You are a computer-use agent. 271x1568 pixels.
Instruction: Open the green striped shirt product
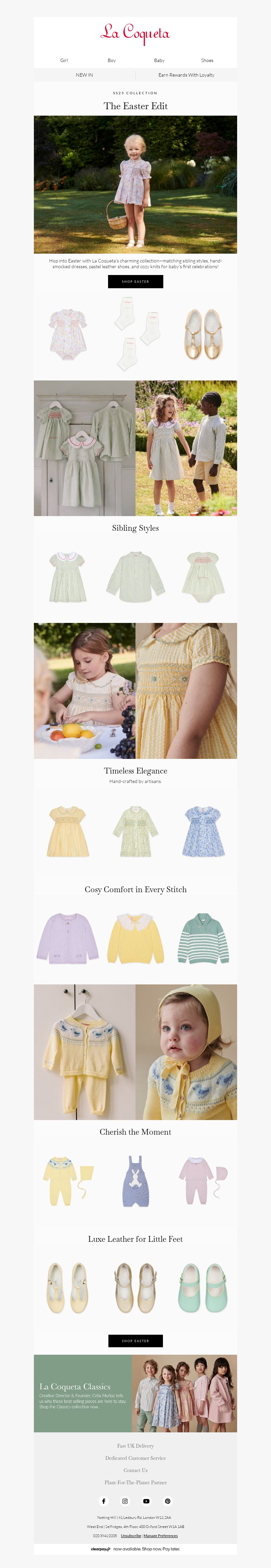click(135, 576)
